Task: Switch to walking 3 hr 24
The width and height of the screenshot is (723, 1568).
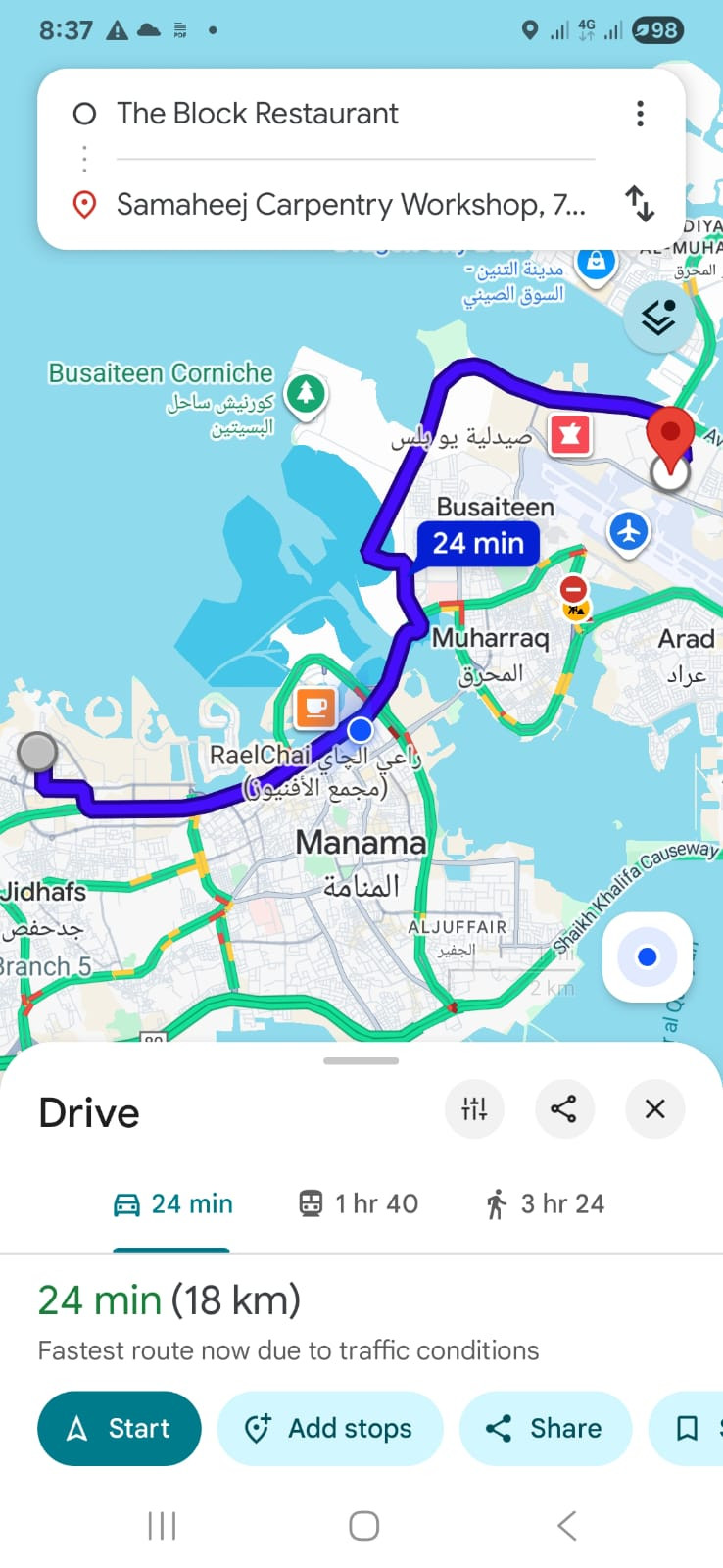Action: (545, 1203)
